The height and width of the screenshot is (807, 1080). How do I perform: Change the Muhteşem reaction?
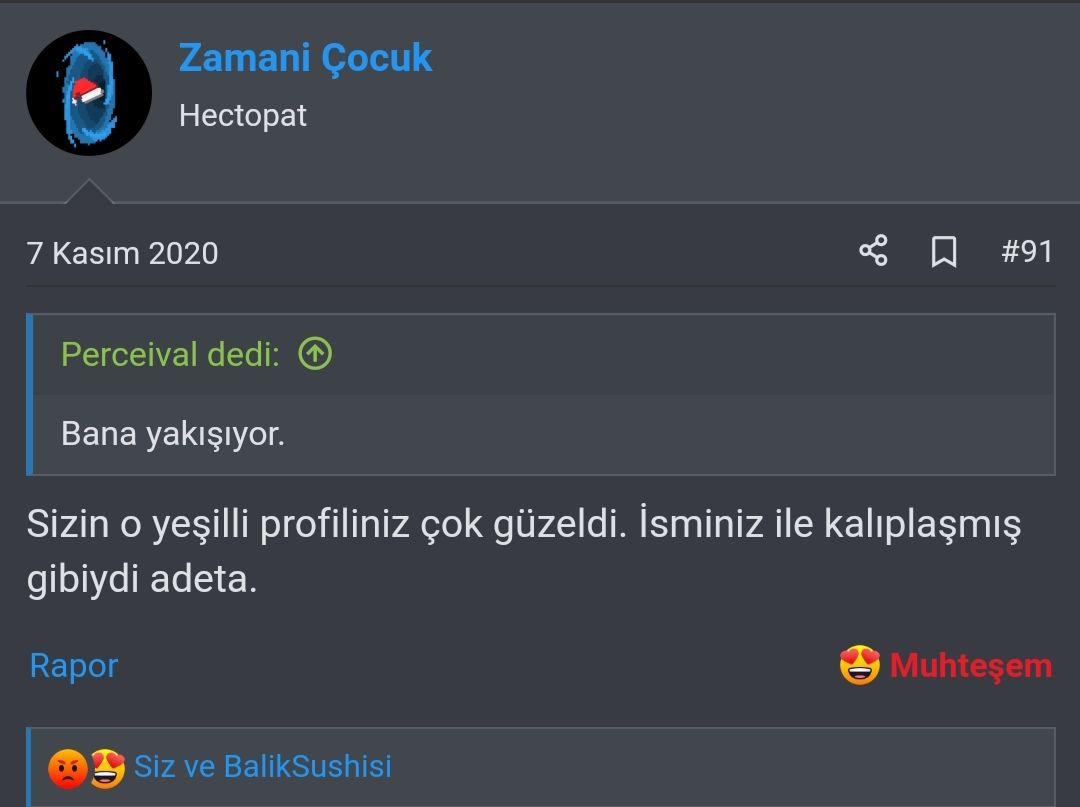(946, 665)
